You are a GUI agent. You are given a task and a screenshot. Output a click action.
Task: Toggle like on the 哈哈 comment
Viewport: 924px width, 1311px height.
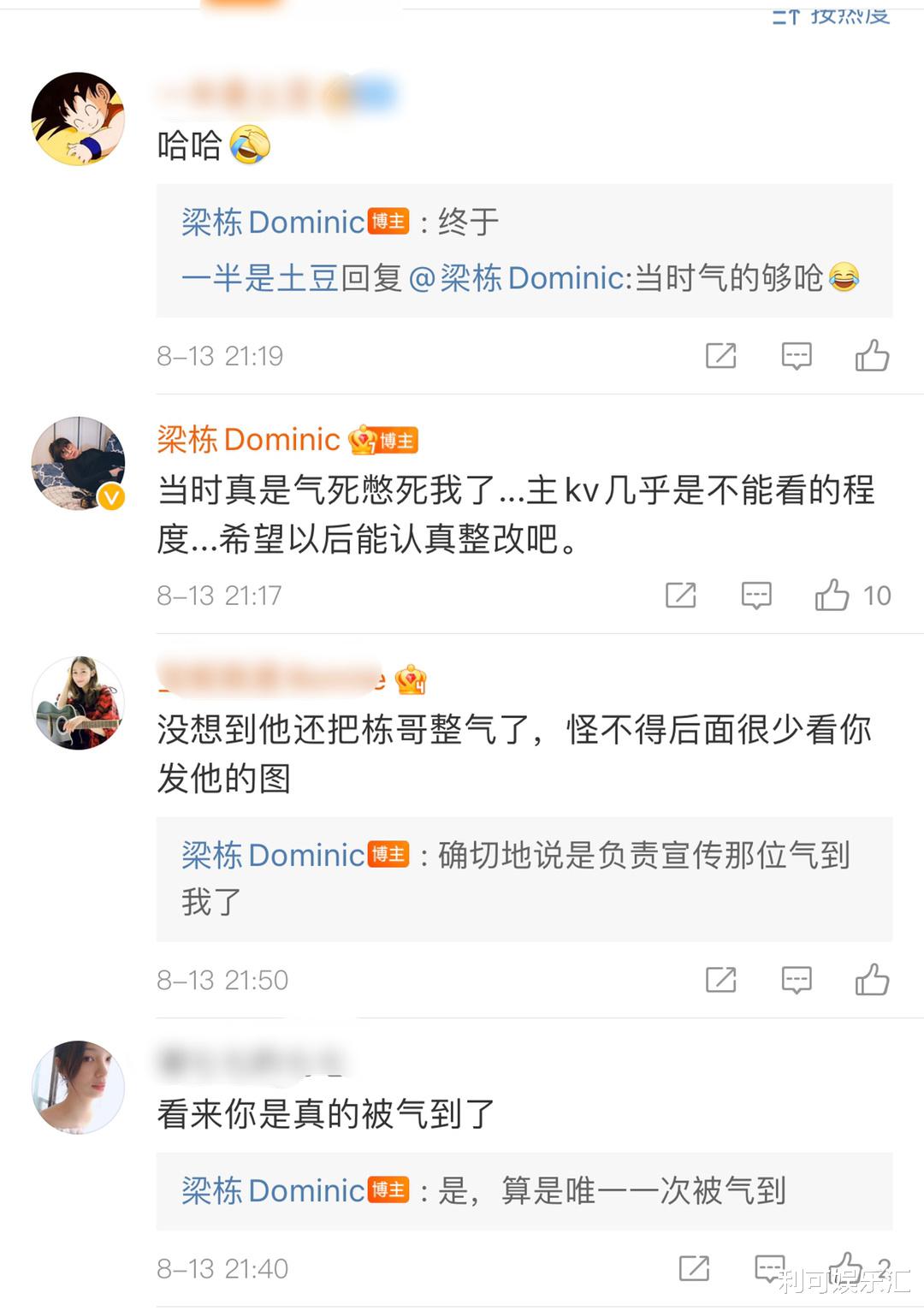point(874,355)
